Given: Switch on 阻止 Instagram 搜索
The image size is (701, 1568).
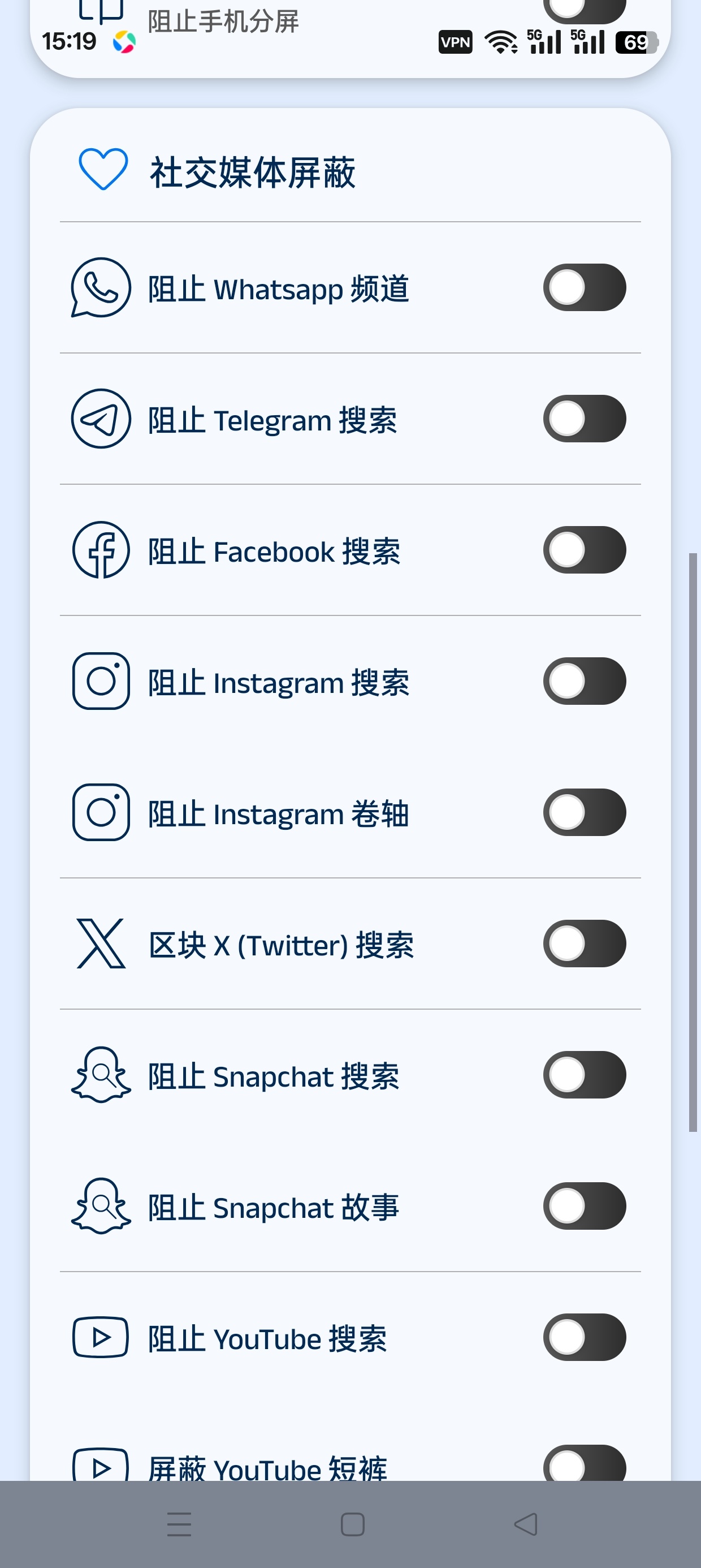Looking at the screenshot, I should pyautogui.click(x=584, y=681).
